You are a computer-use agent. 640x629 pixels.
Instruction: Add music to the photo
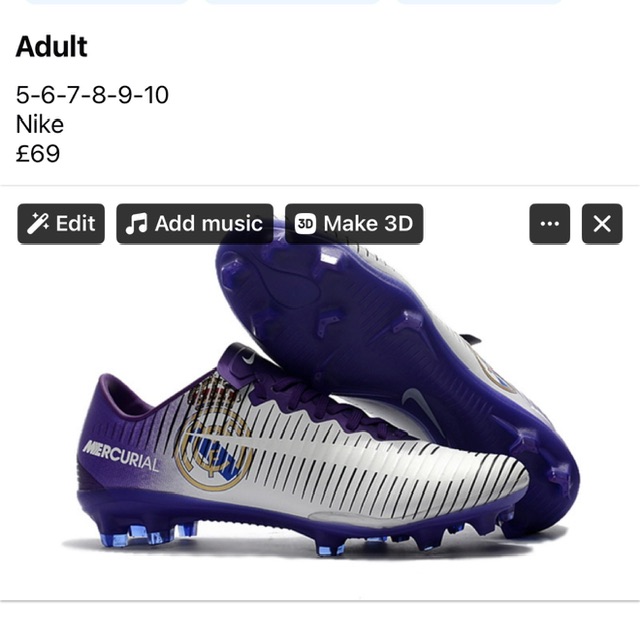(x=195, y=224)
